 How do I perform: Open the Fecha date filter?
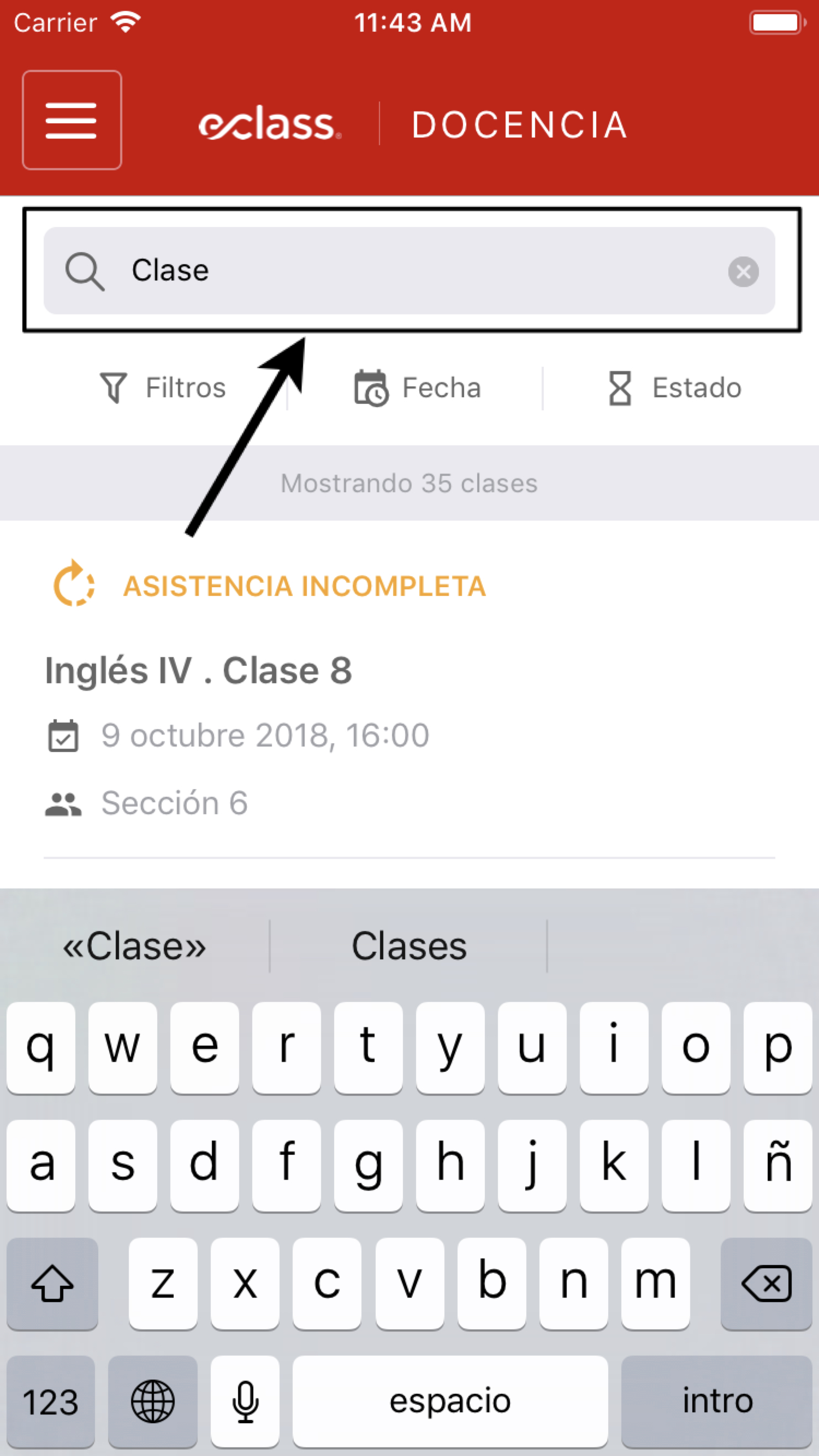pyautogui.click(x=418, y=389)
